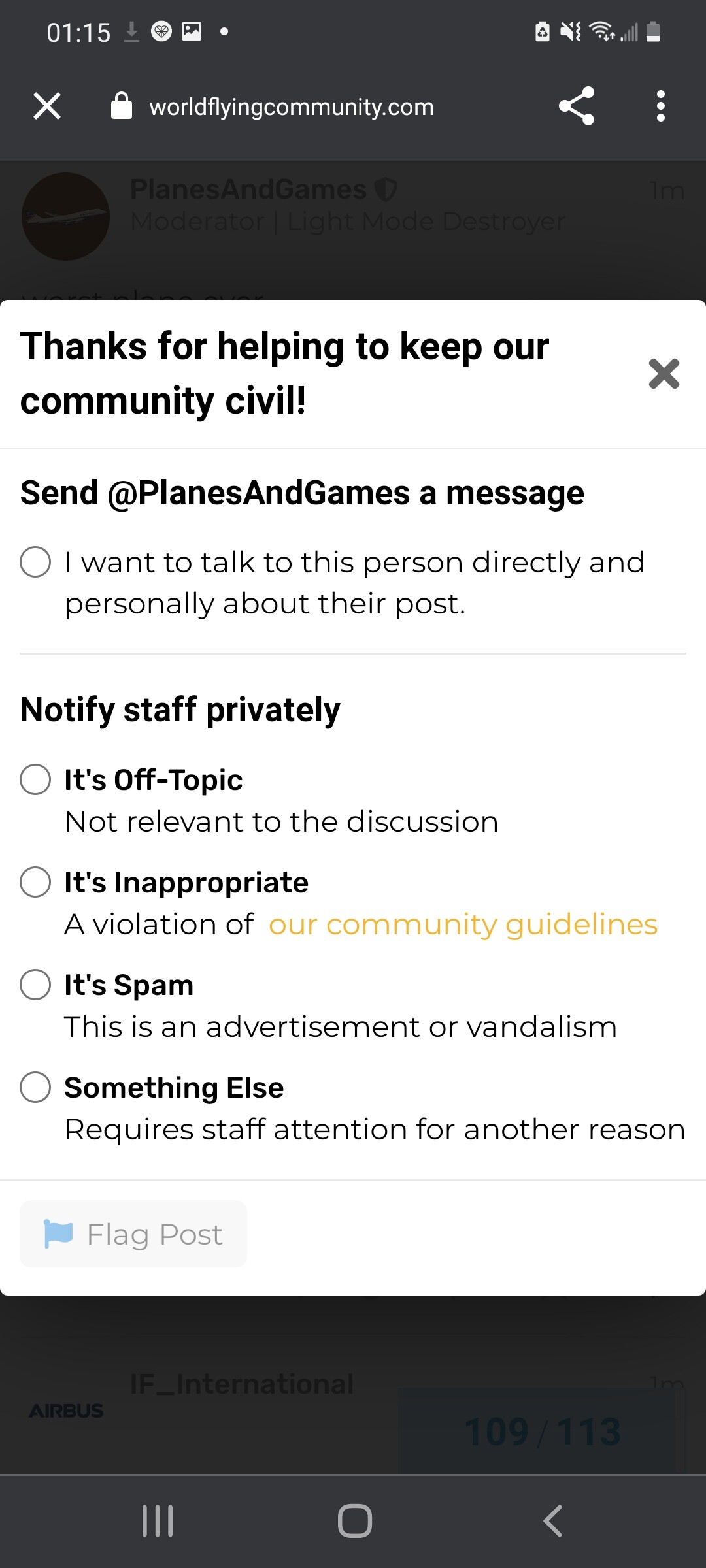Tap the Flag Post button
Viewport: 706px width, 1568px height.
(x=133, y=1234)
